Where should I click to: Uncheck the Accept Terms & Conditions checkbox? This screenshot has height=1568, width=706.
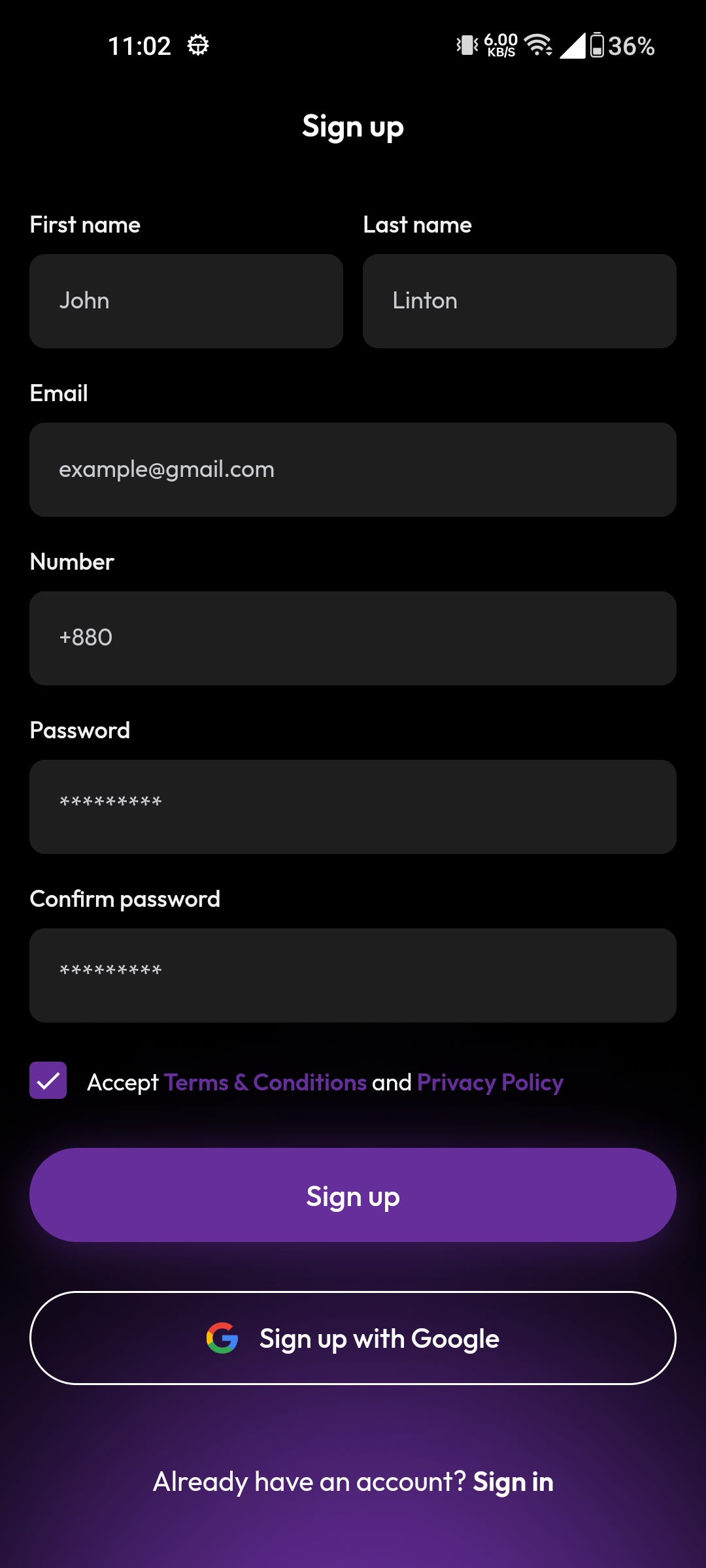click(x=48, y=1081)
